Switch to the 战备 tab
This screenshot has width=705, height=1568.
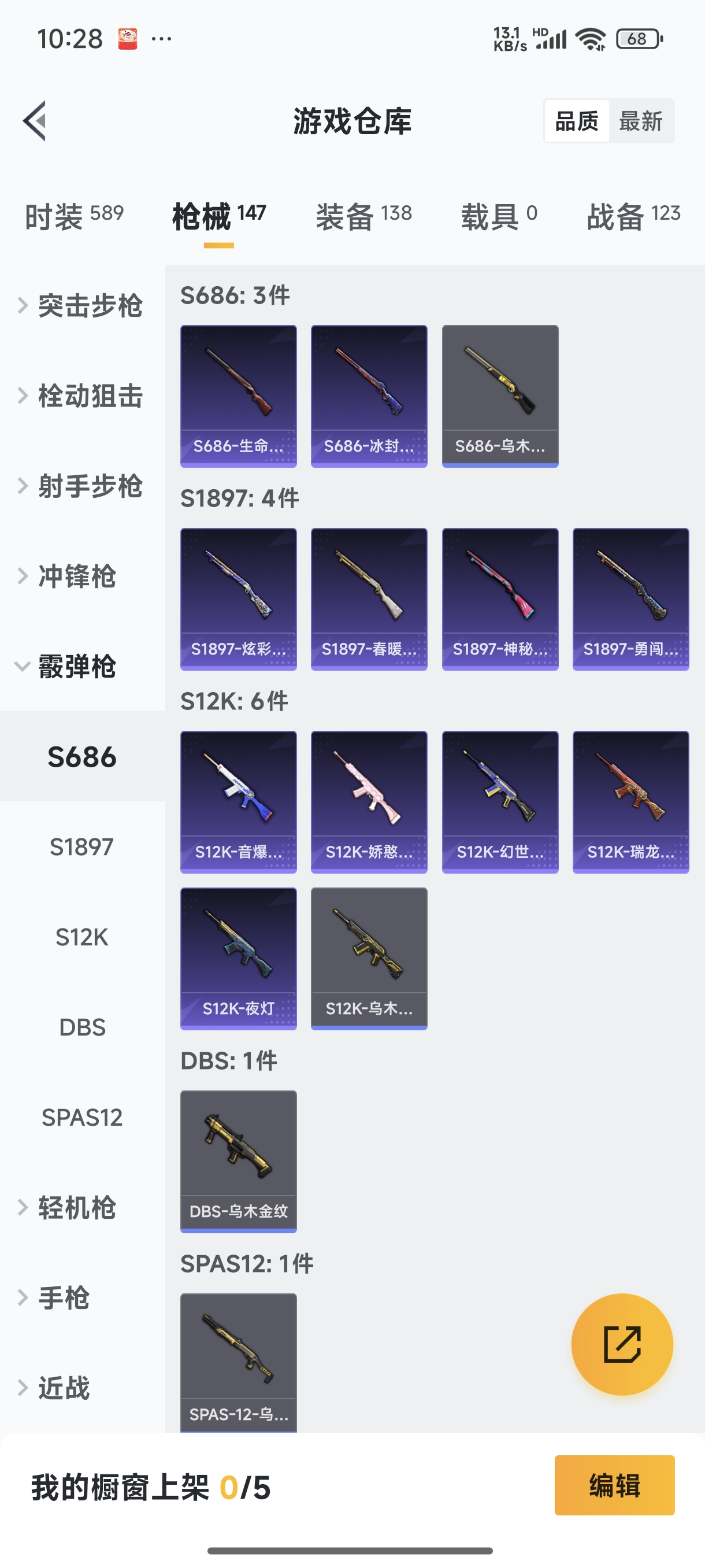point(633,216)
